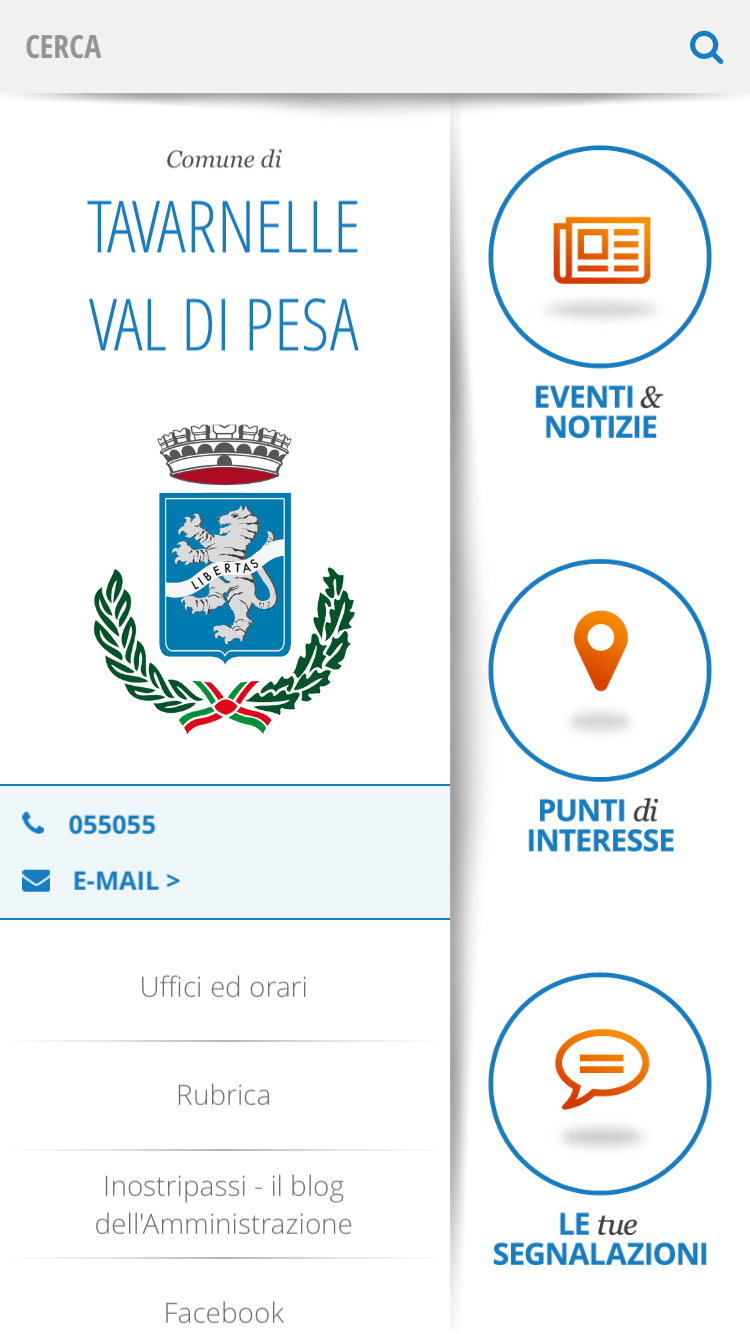Open Eventi & Notizie section

pos(600,295)
